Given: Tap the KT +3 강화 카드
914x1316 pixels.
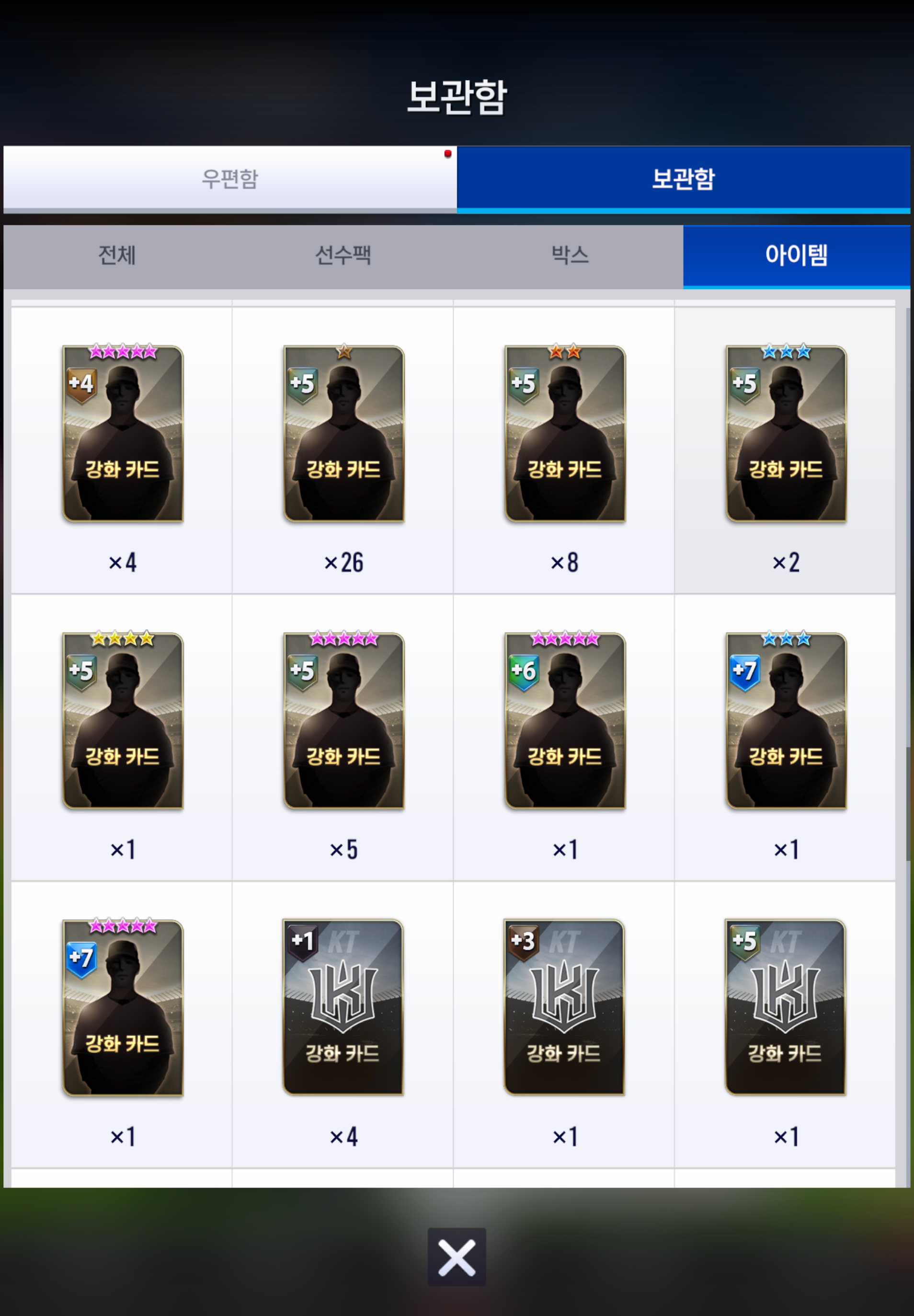Looking at the screenshot, I should point(564,1007).
